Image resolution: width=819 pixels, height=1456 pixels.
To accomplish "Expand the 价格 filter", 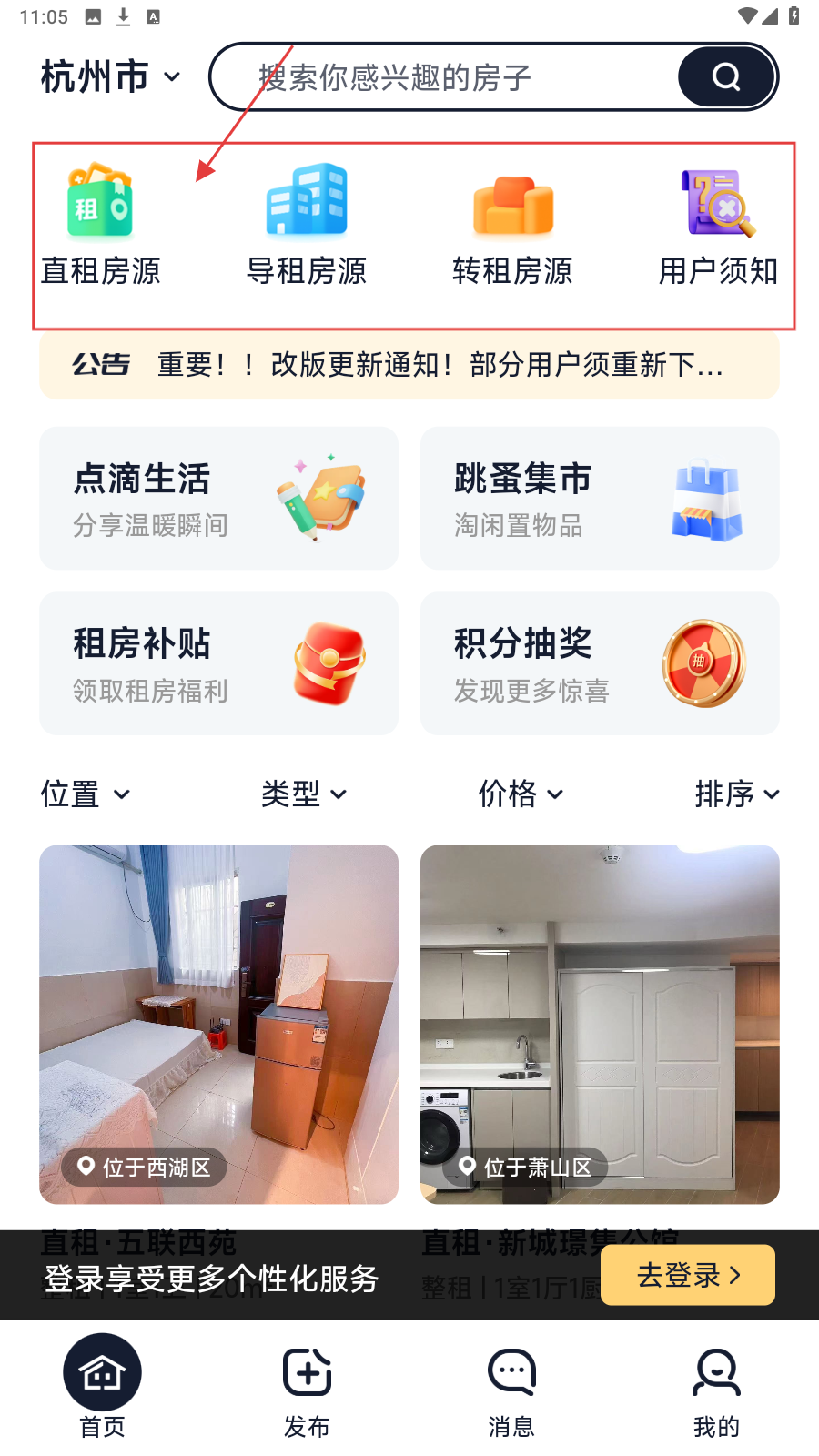I will click(521, 794).
